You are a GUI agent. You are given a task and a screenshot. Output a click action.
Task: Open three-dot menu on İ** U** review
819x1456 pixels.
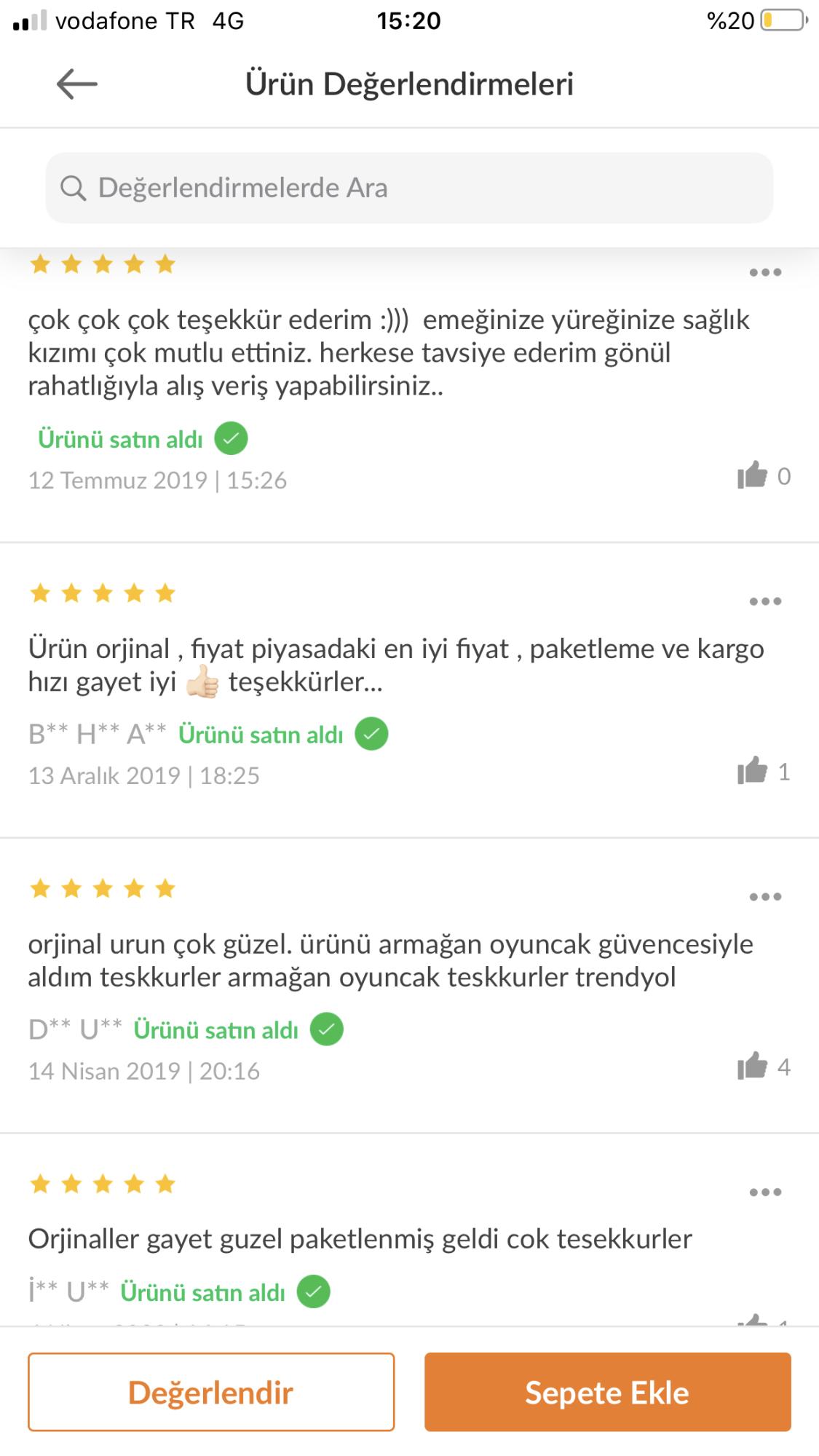(x=765, y=1192)
